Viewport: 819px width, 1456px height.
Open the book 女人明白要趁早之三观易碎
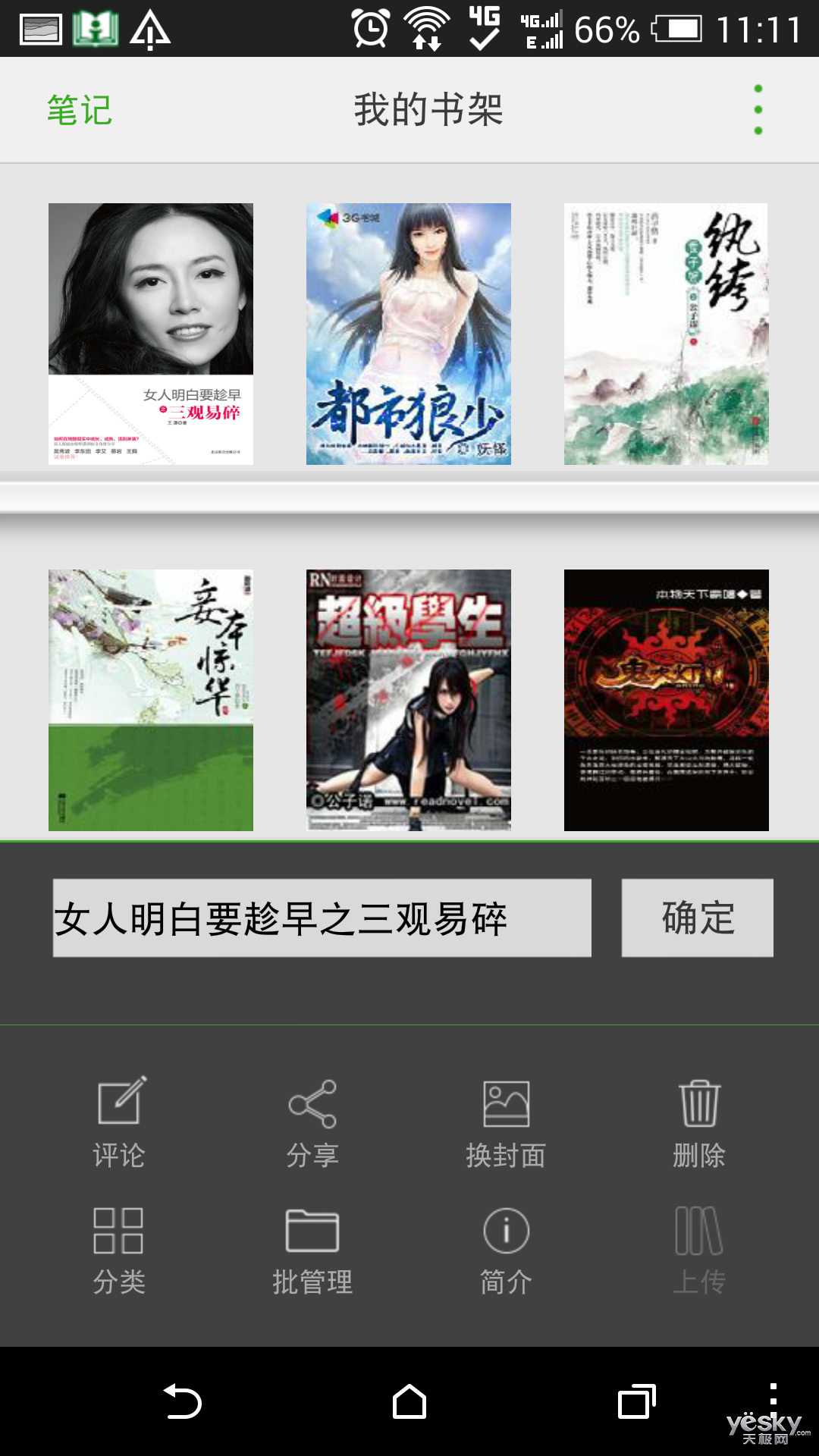[151, 334]
